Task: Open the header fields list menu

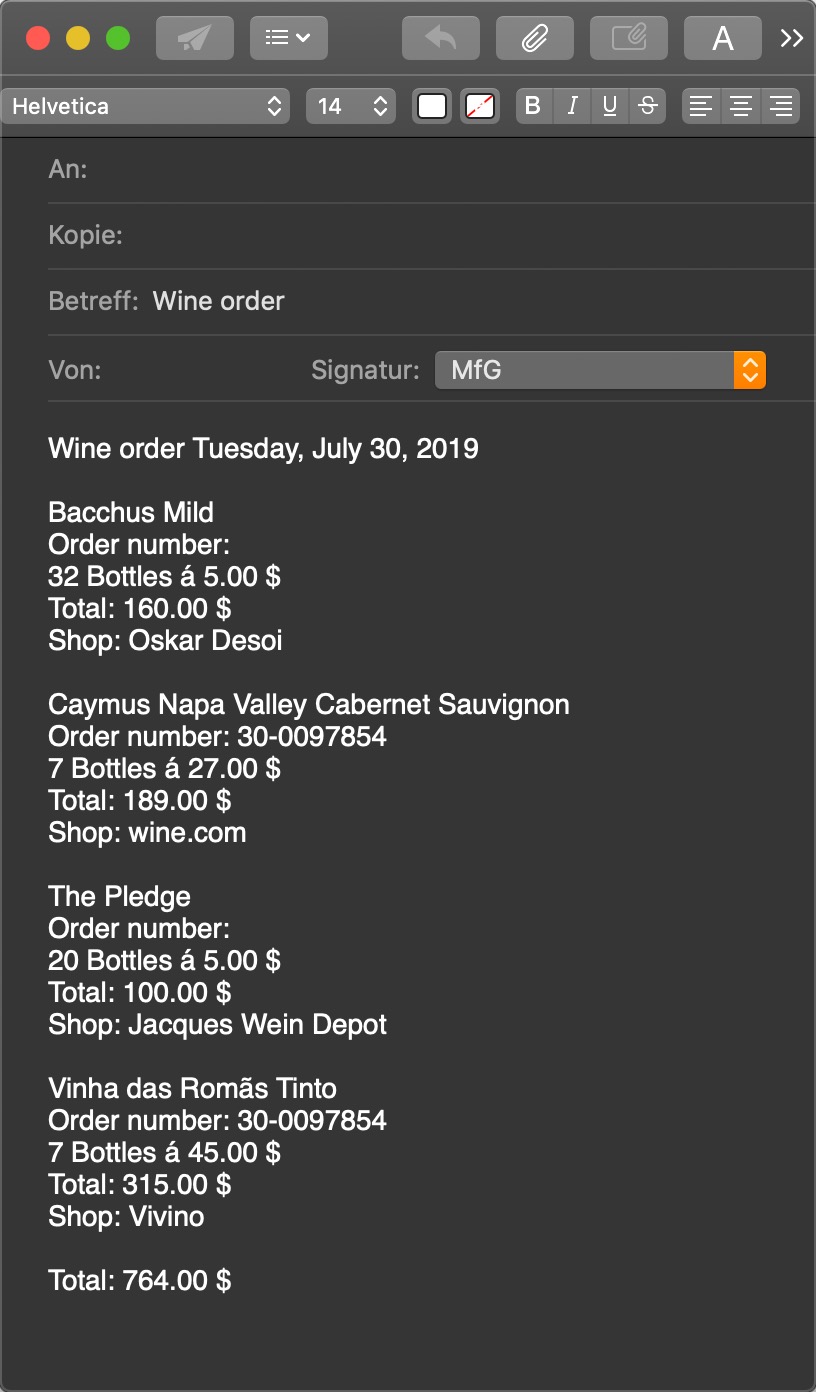Action: 289,39
